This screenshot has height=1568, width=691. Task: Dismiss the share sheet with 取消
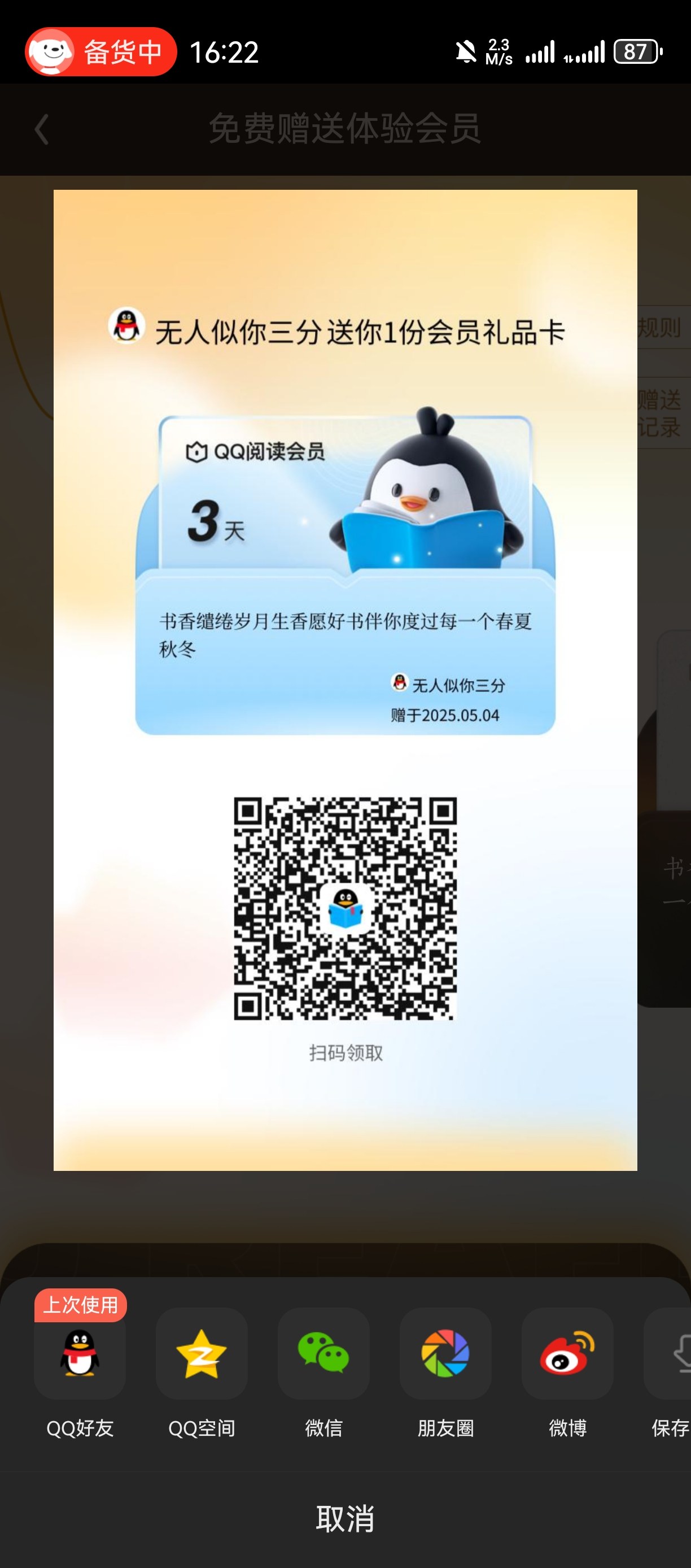(x=345, y=1518)
